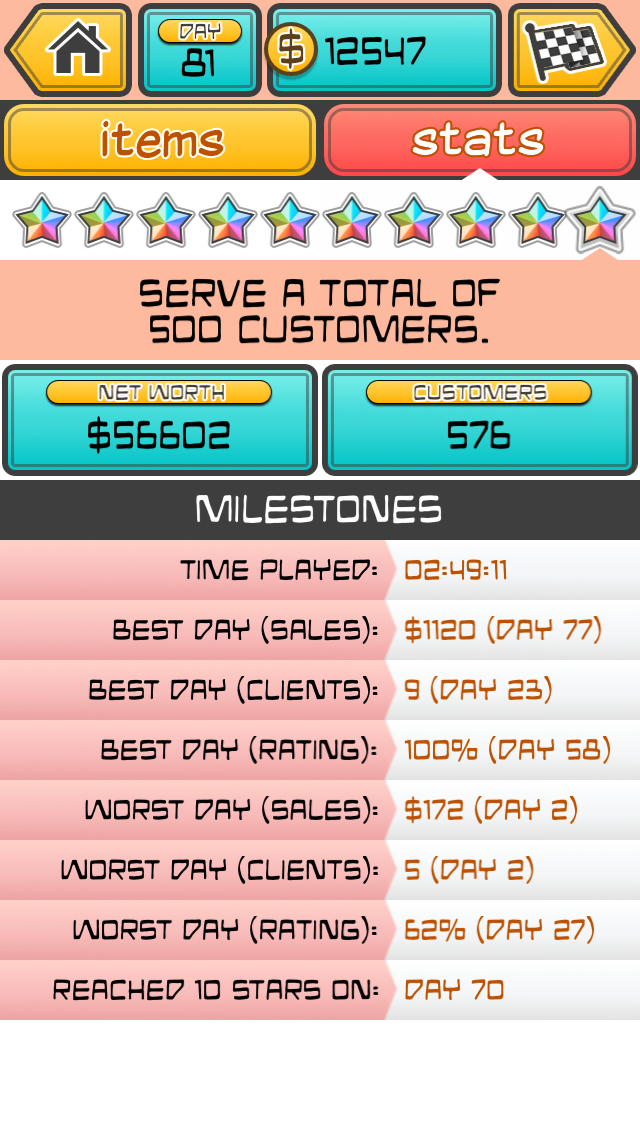This screenshot has height=1136, width=640.
Task: Open the money balance panel
Action: point(384,49)
